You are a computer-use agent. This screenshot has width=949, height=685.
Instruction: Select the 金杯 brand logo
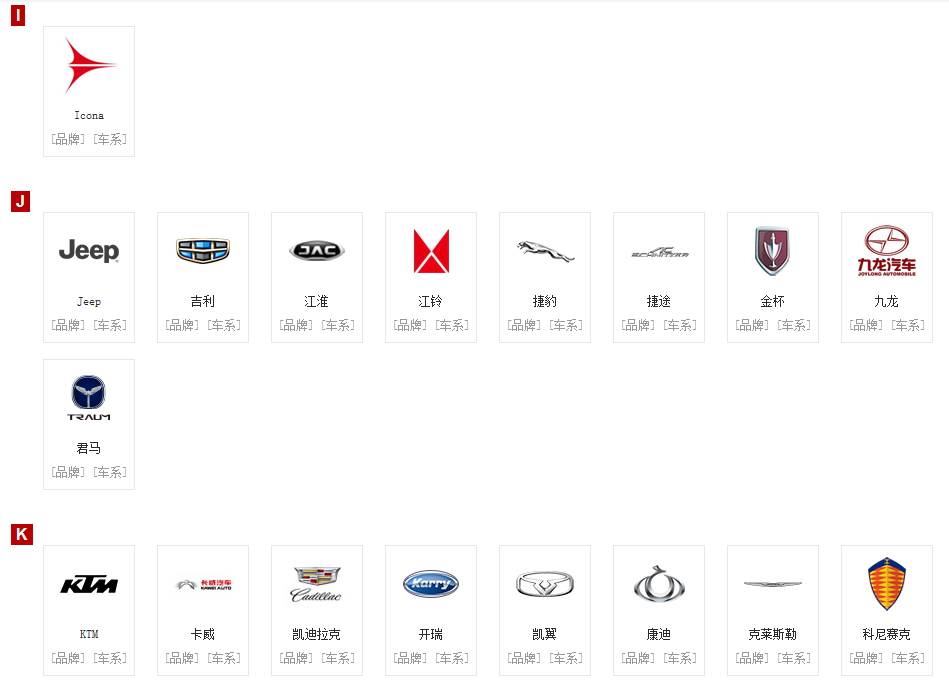[x=773, y=252]
